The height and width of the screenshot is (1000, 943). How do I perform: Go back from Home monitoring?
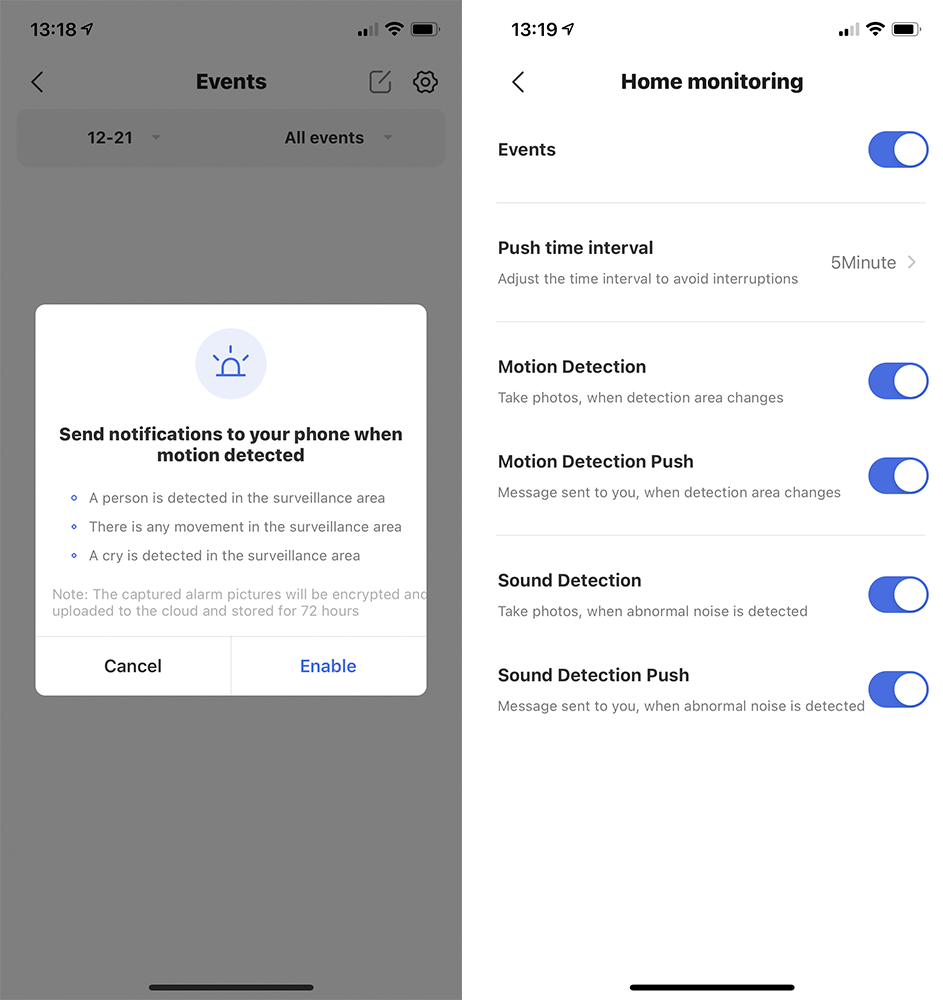click(x=518, y=82)
